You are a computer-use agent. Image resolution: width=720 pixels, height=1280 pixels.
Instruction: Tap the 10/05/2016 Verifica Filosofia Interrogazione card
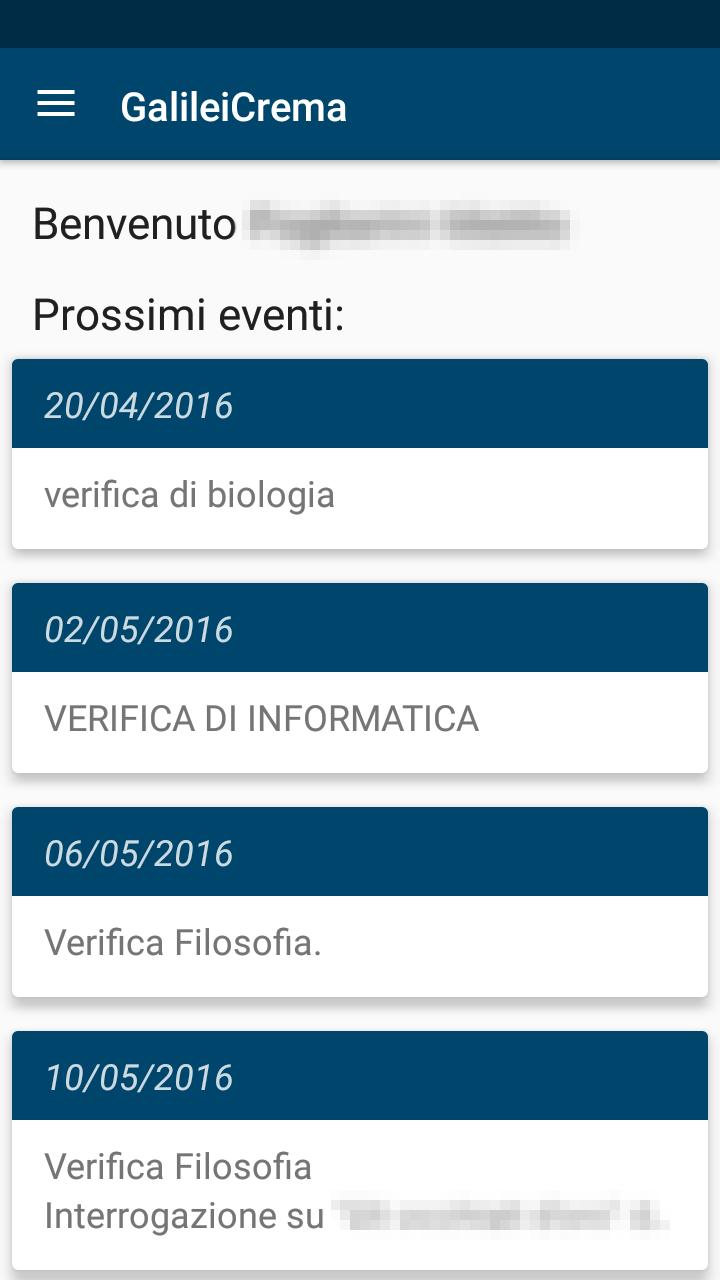pyautogui.click(x=360, y=1150)
